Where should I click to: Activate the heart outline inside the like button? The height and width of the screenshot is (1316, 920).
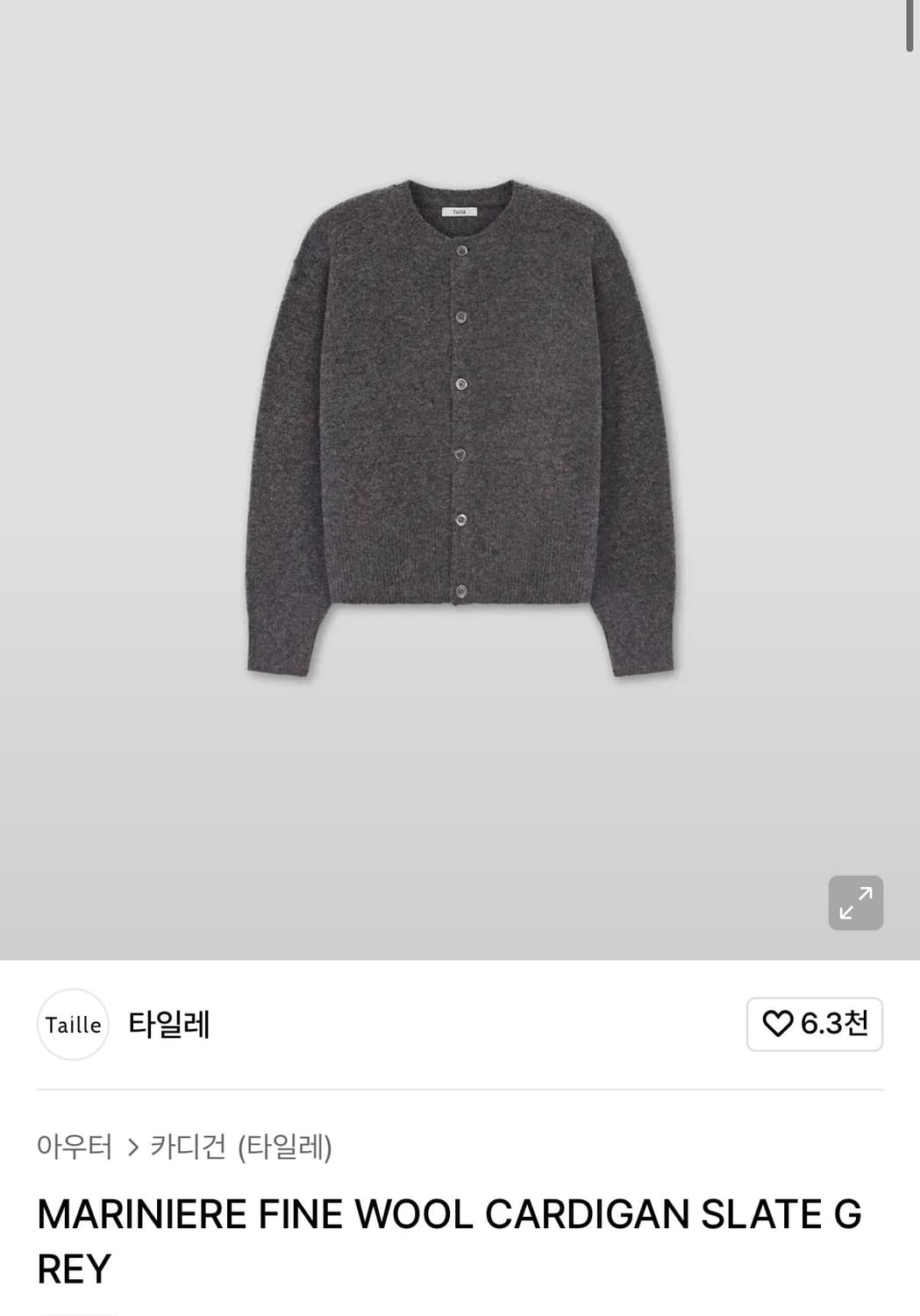point(777,1023)
